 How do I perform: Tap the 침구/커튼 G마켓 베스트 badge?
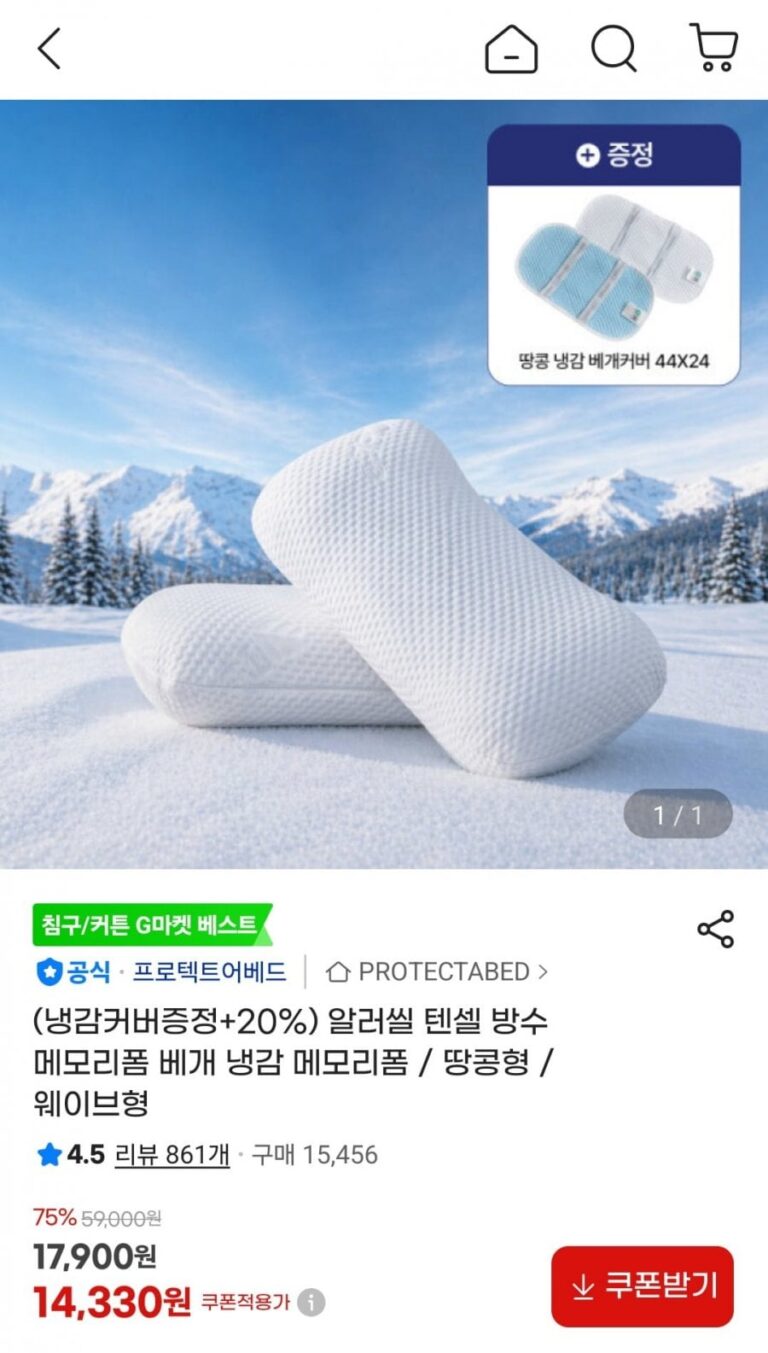(150, 925)
